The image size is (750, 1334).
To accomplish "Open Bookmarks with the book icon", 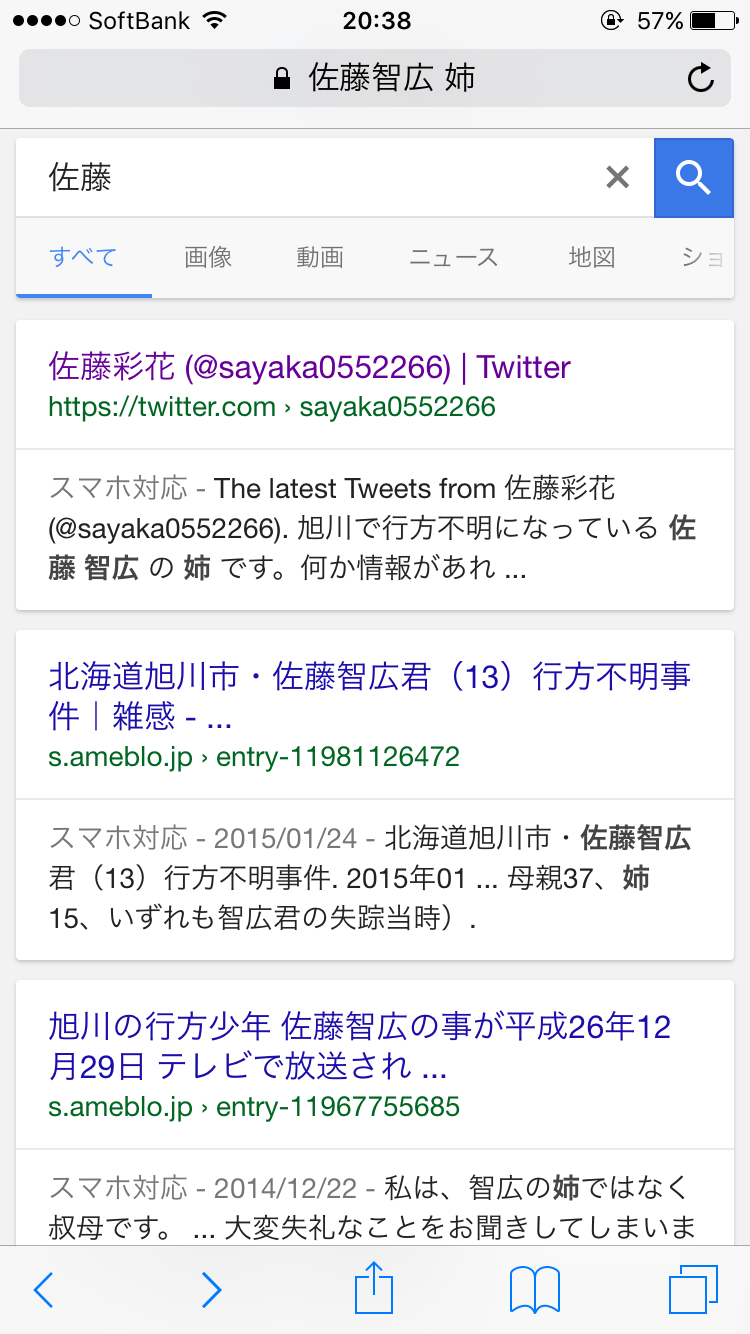I will click(x=533, y=1290).
